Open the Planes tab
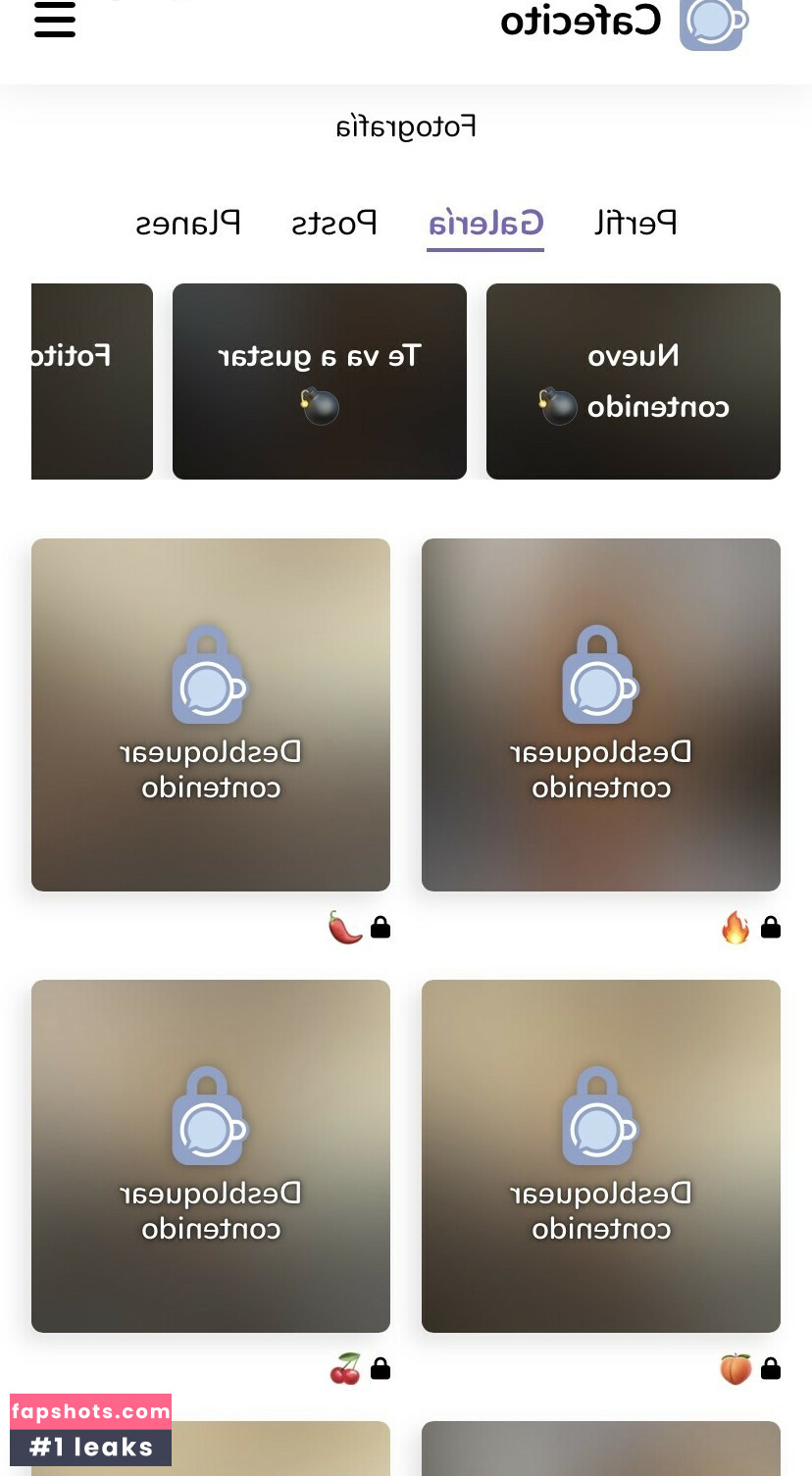This screenshot has height=1476, width=812. click(x=188, y=224)
